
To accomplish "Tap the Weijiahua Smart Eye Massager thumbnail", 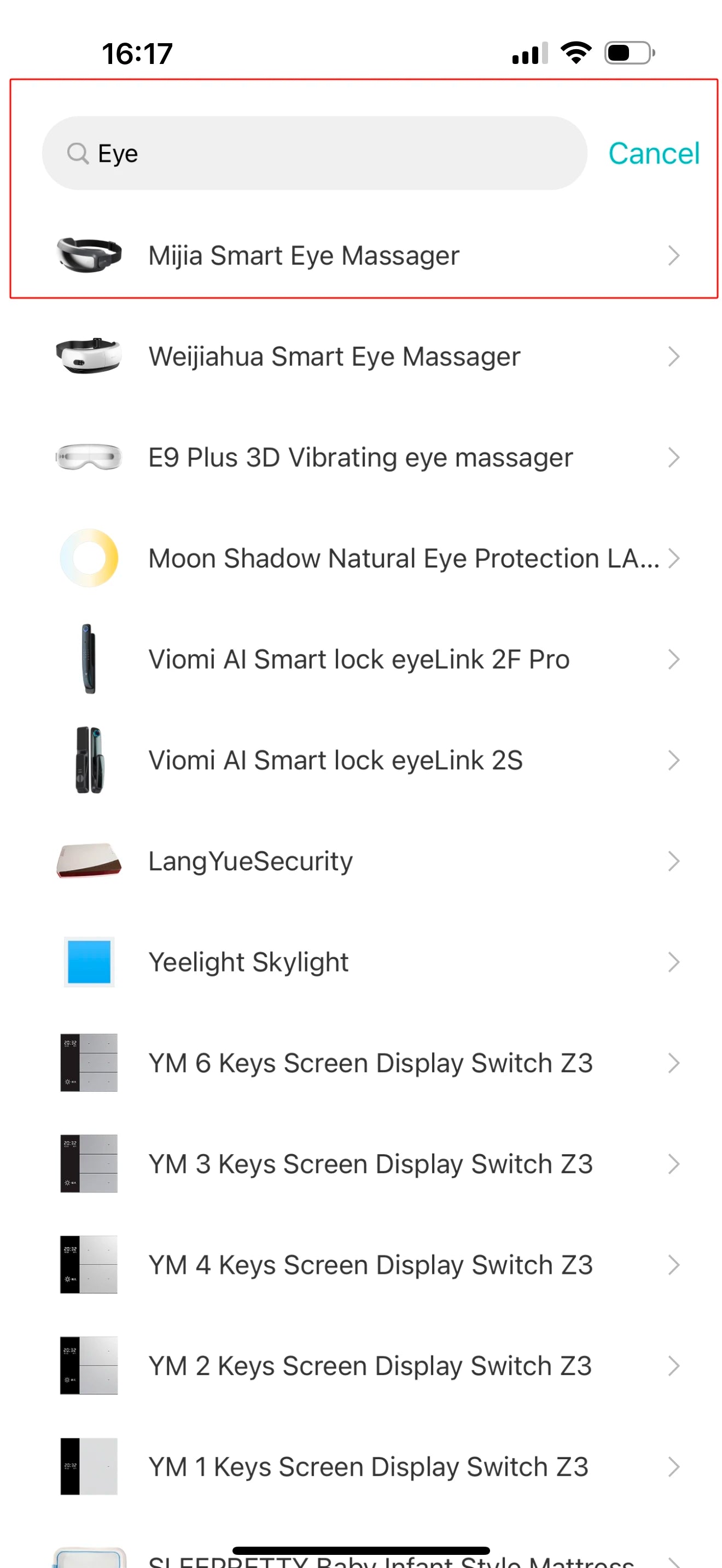I will pos(89,356).
